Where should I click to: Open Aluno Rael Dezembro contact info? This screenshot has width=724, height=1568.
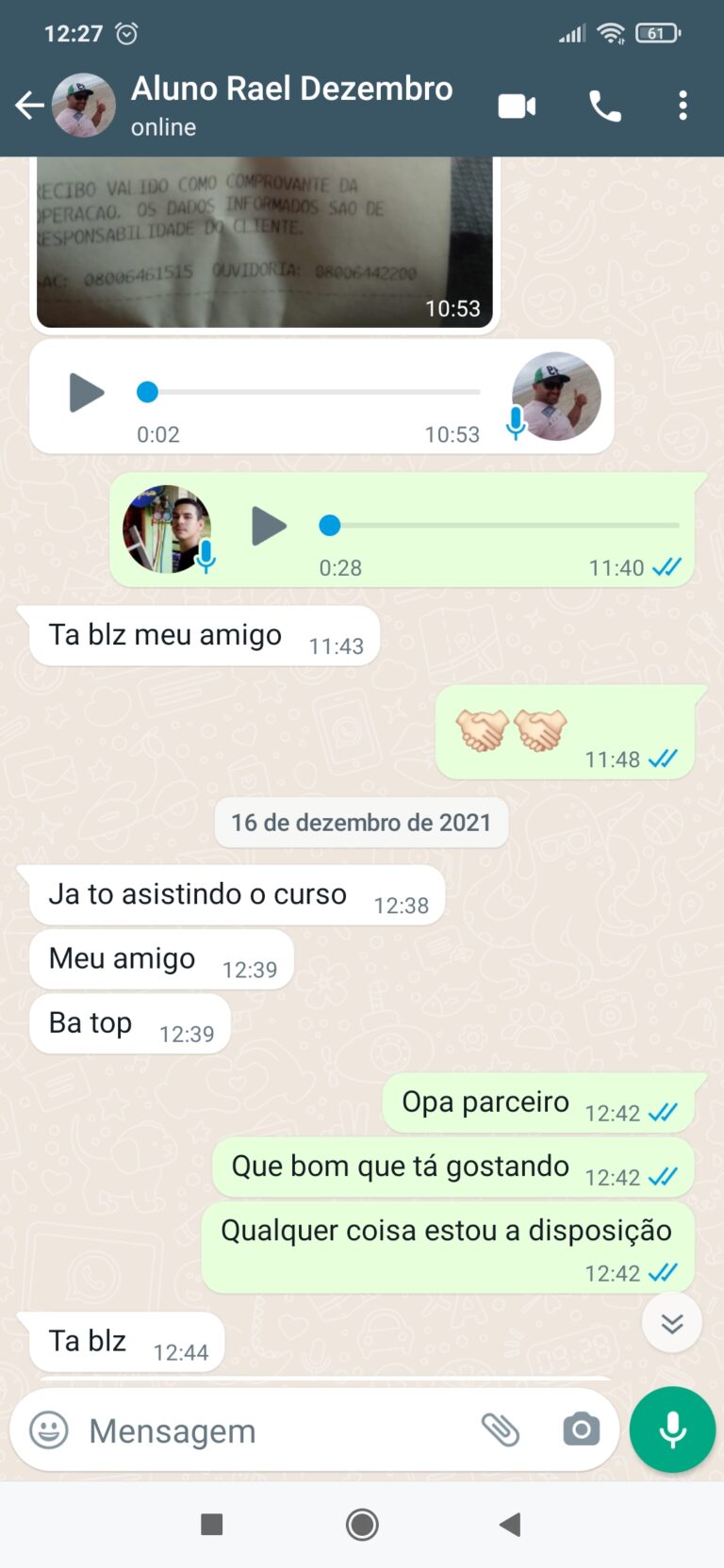point(290,104)
